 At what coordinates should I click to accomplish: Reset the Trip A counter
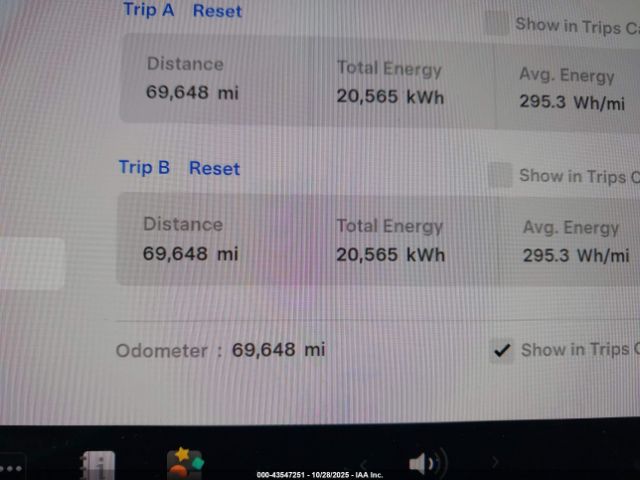click(x=217, y=11)
